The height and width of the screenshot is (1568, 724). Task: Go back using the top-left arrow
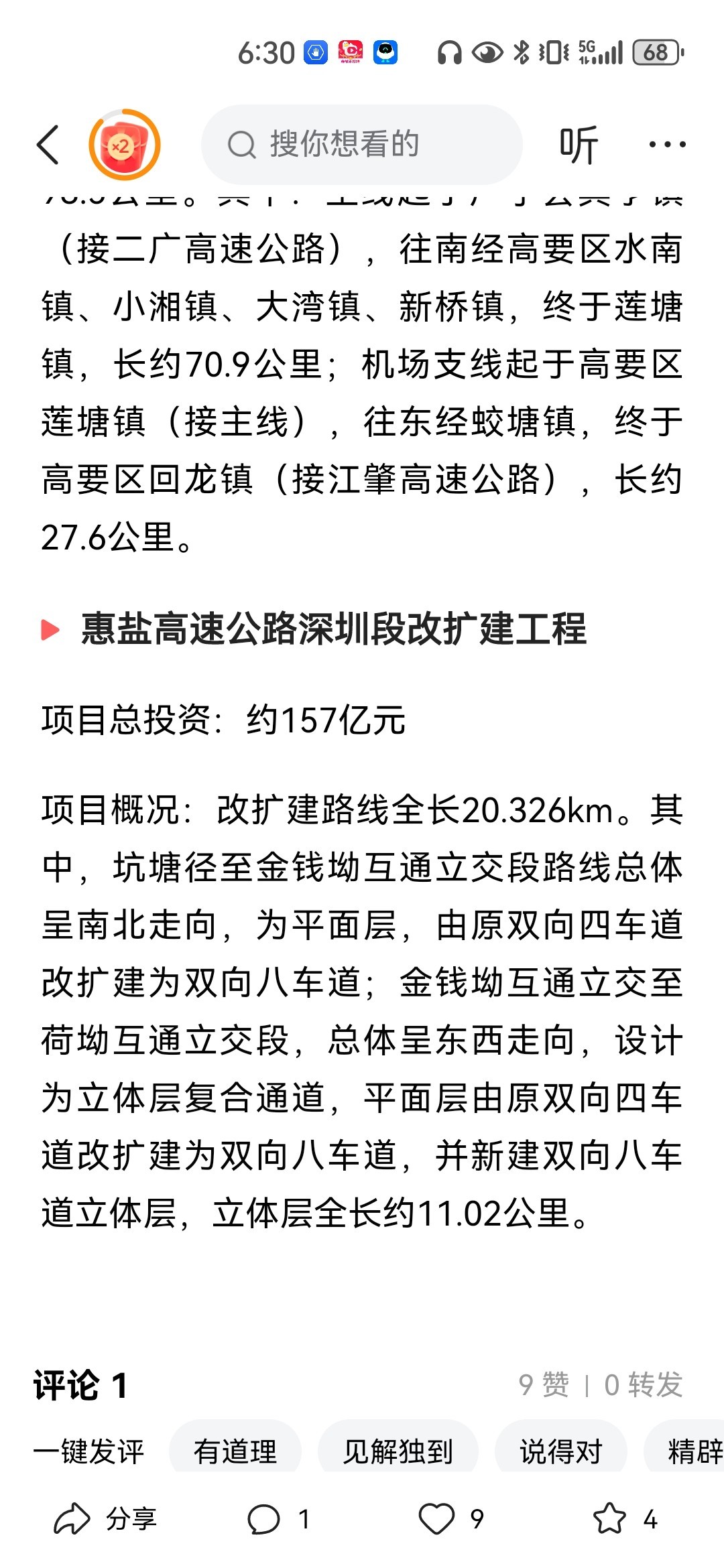click(48, 144)
